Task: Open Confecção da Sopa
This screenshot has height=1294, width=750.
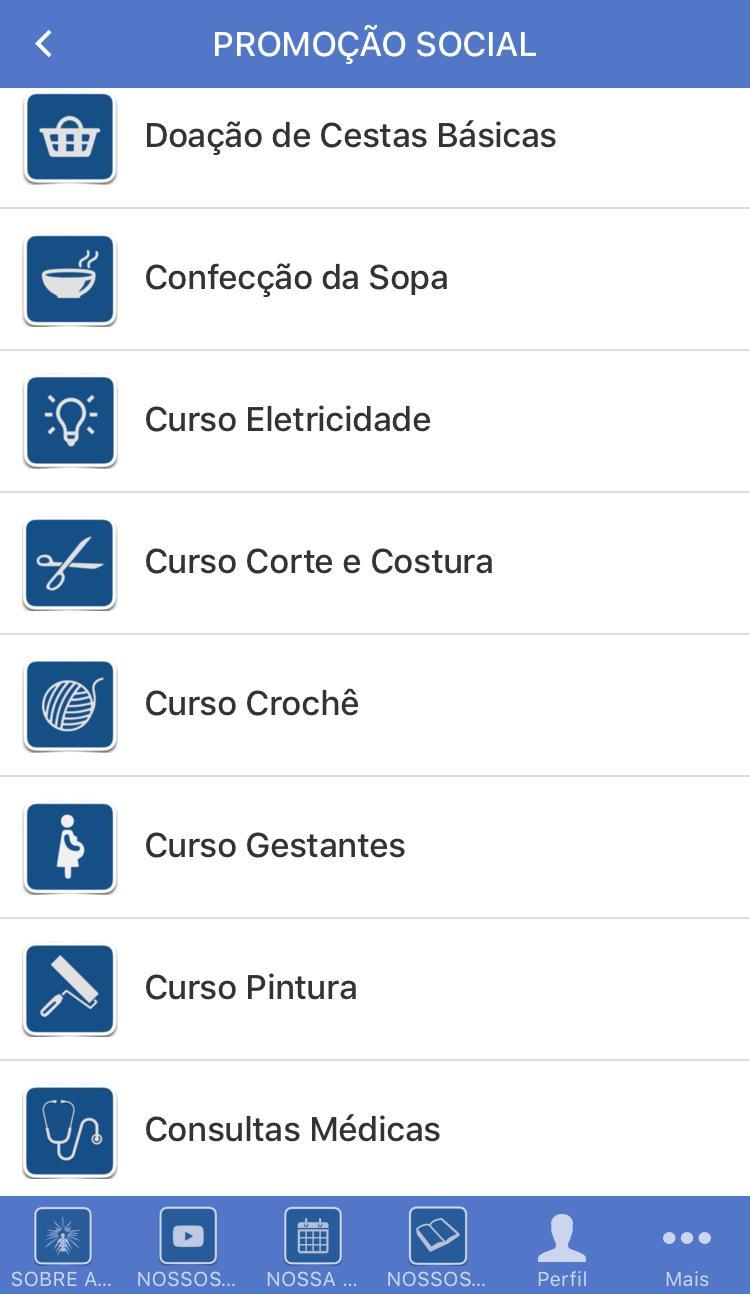Action: (x=375, y=279)
